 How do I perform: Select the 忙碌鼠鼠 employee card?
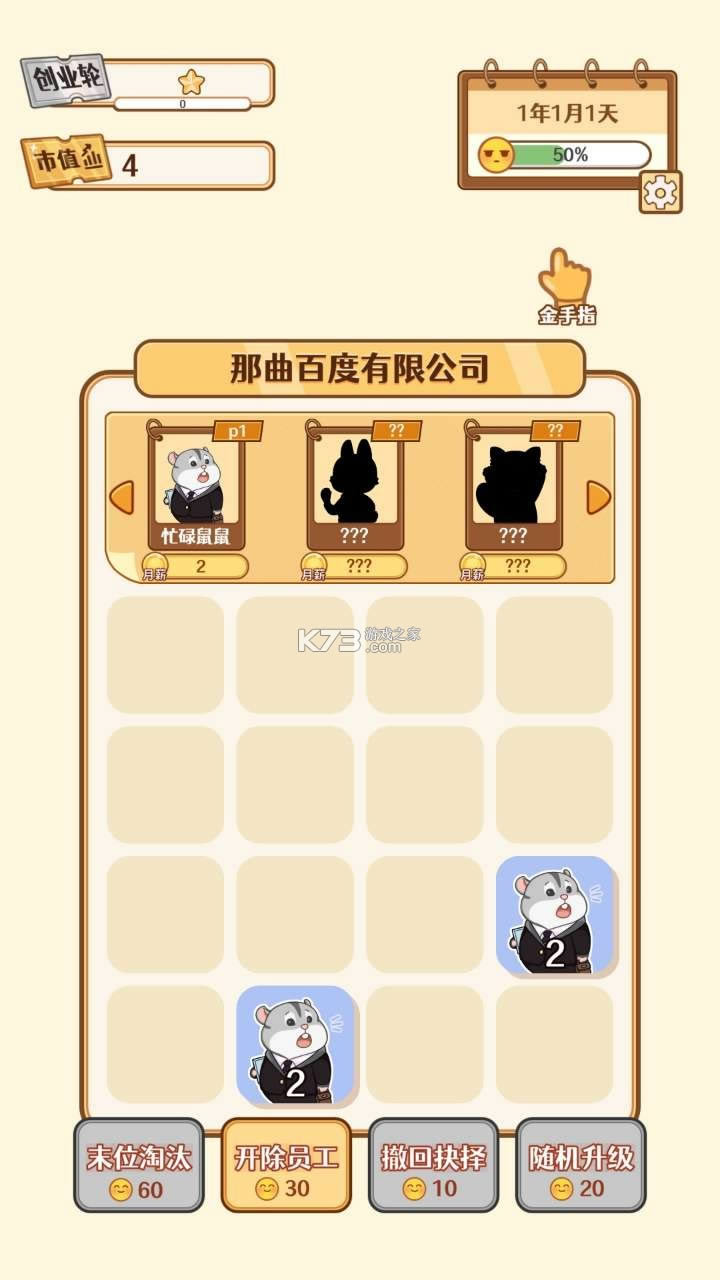pyautogui.click(x=195, y=490)
